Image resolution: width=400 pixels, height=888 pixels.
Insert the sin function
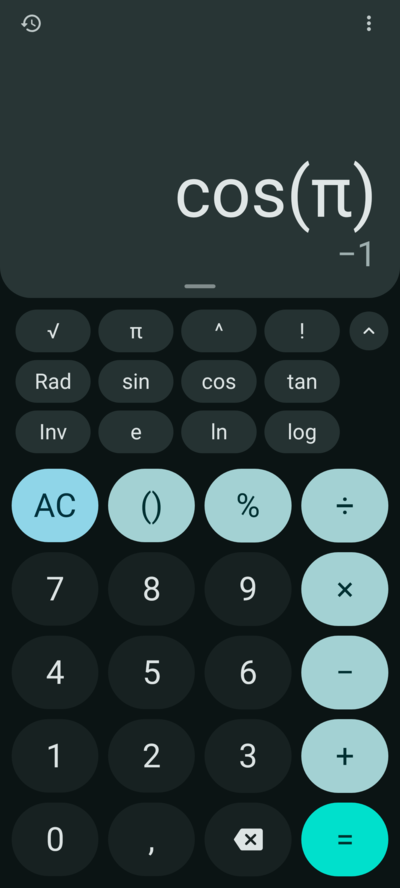click(136, 382)
